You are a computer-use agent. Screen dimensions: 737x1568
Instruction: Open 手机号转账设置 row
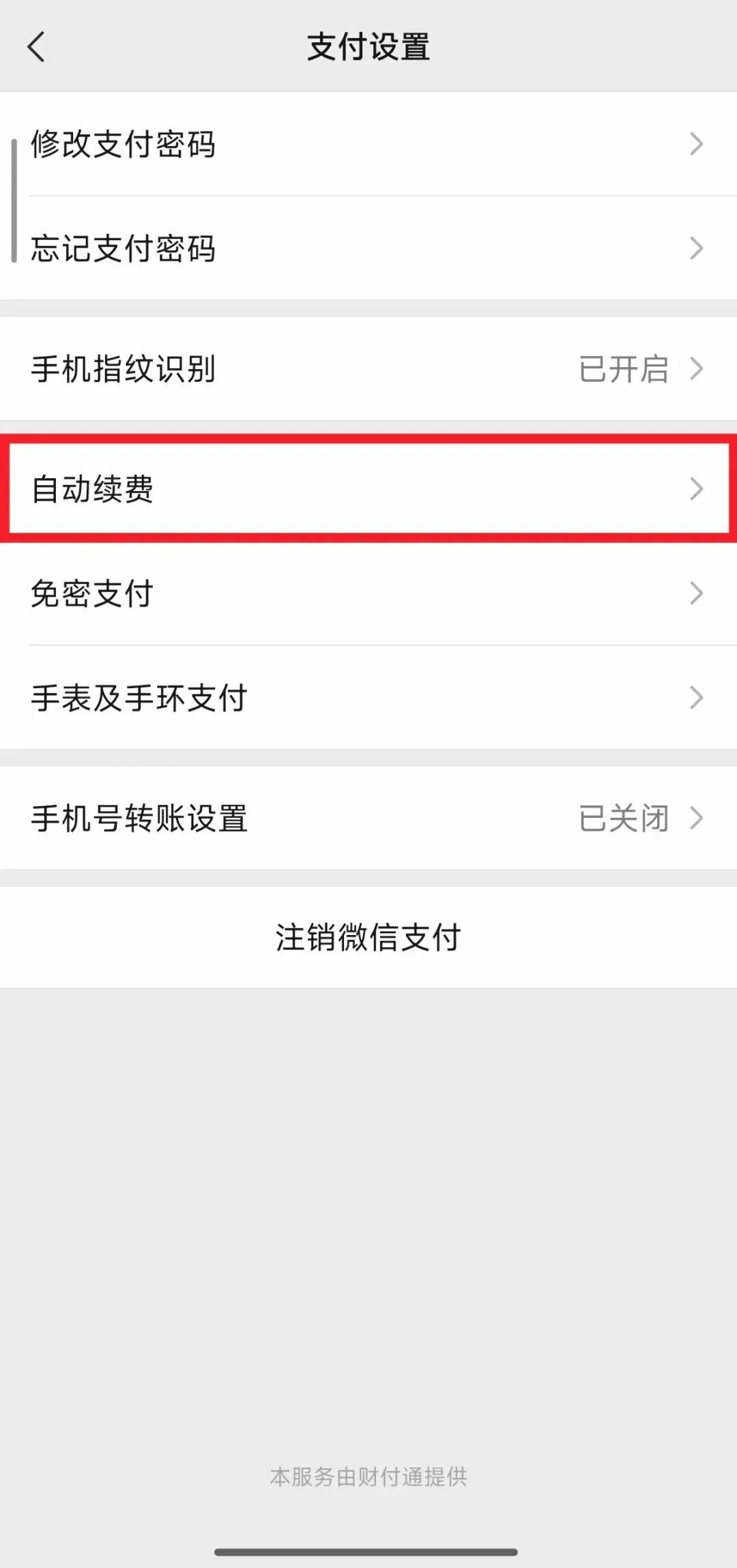point(369,818)
